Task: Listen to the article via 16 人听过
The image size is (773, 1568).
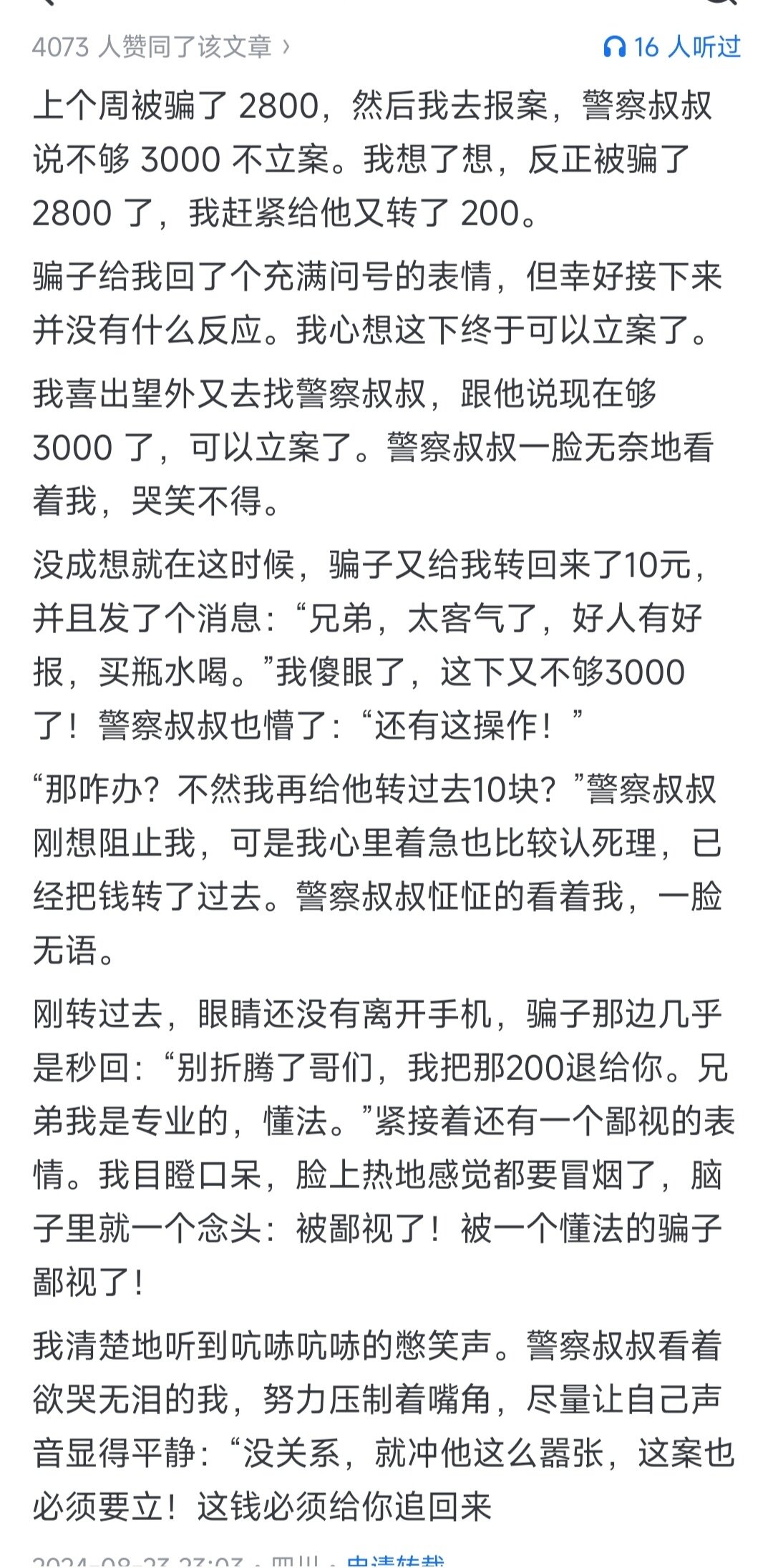Action: 671,47
